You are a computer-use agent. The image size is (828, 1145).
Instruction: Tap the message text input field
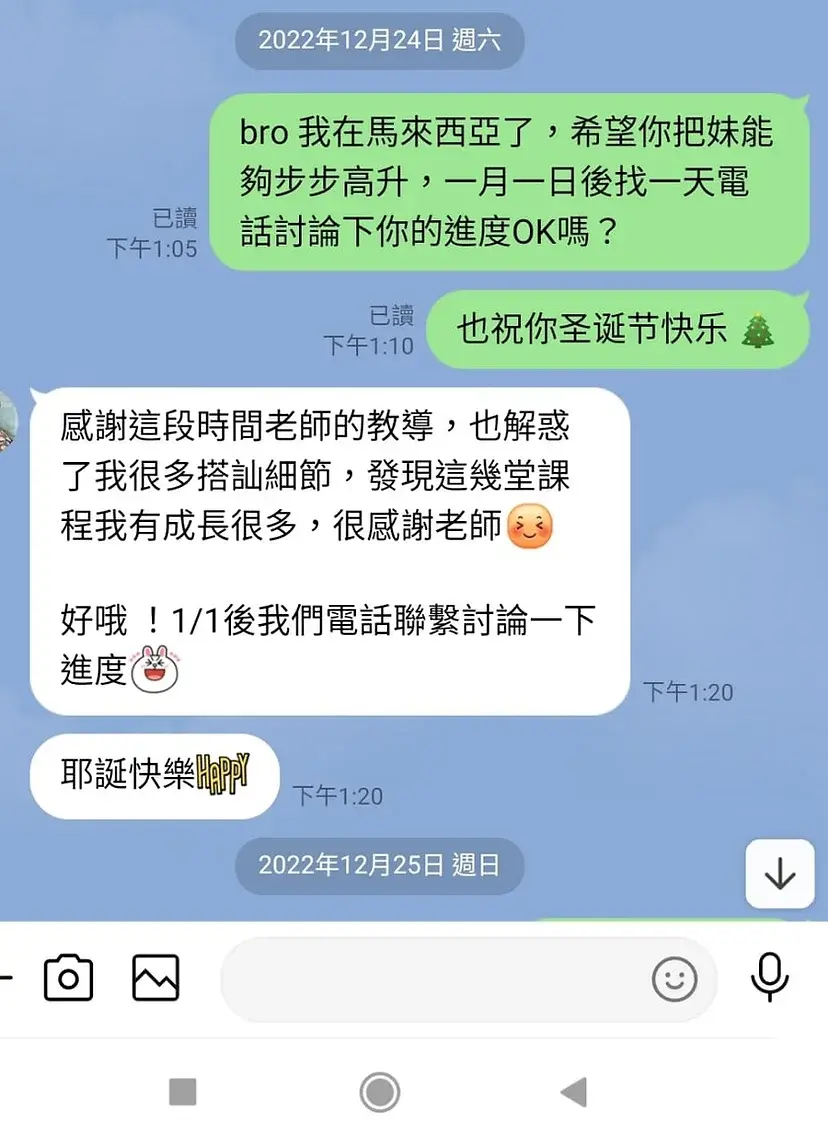pyautogui.click(x=430, y=979)
